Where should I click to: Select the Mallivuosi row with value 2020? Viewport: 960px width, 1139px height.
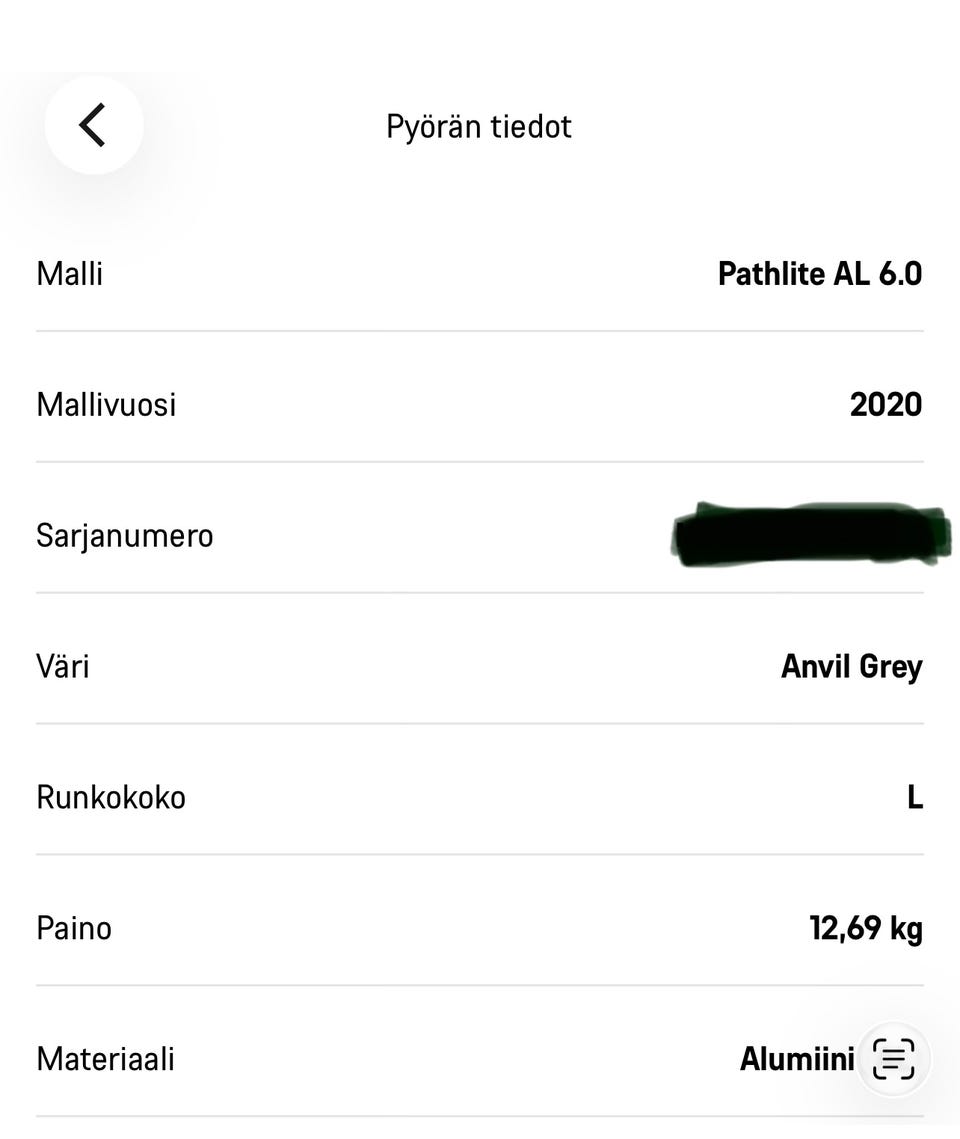pyautogui.click(x=480, y=404)
